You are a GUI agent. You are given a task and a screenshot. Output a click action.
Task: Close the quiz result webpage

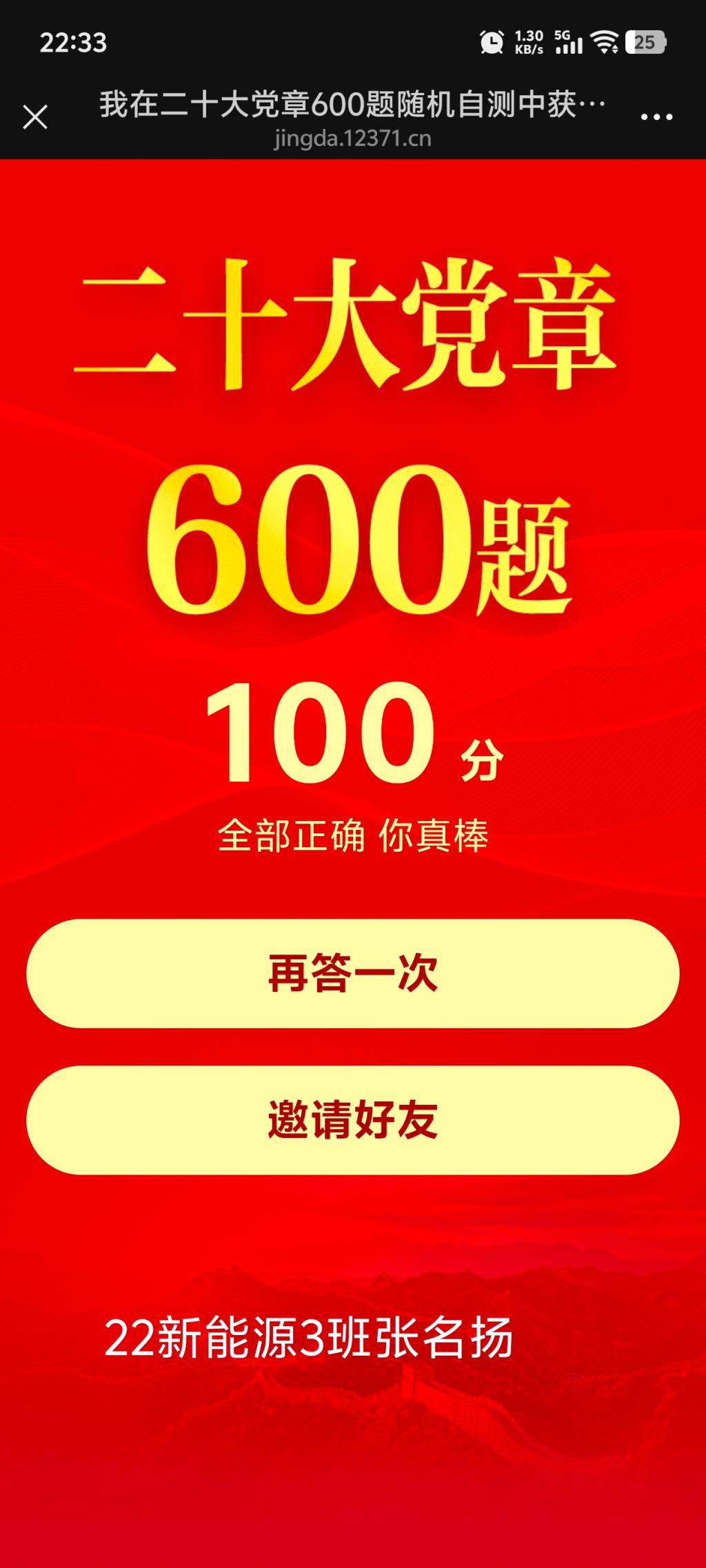35,117
